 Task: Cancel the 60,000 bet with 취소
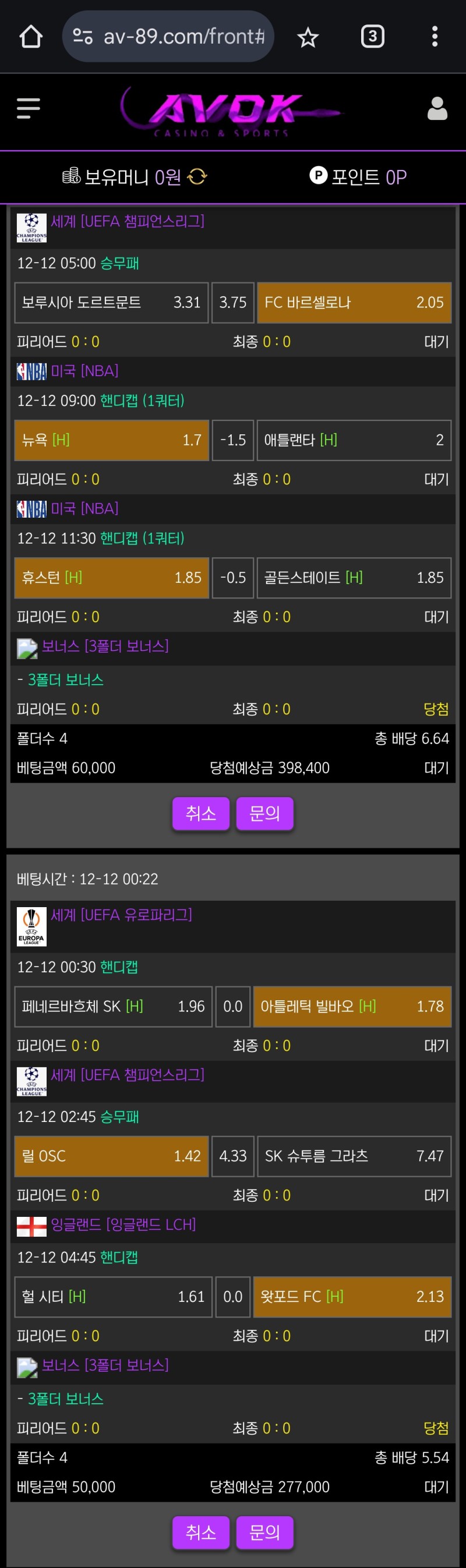click(201, 813)
